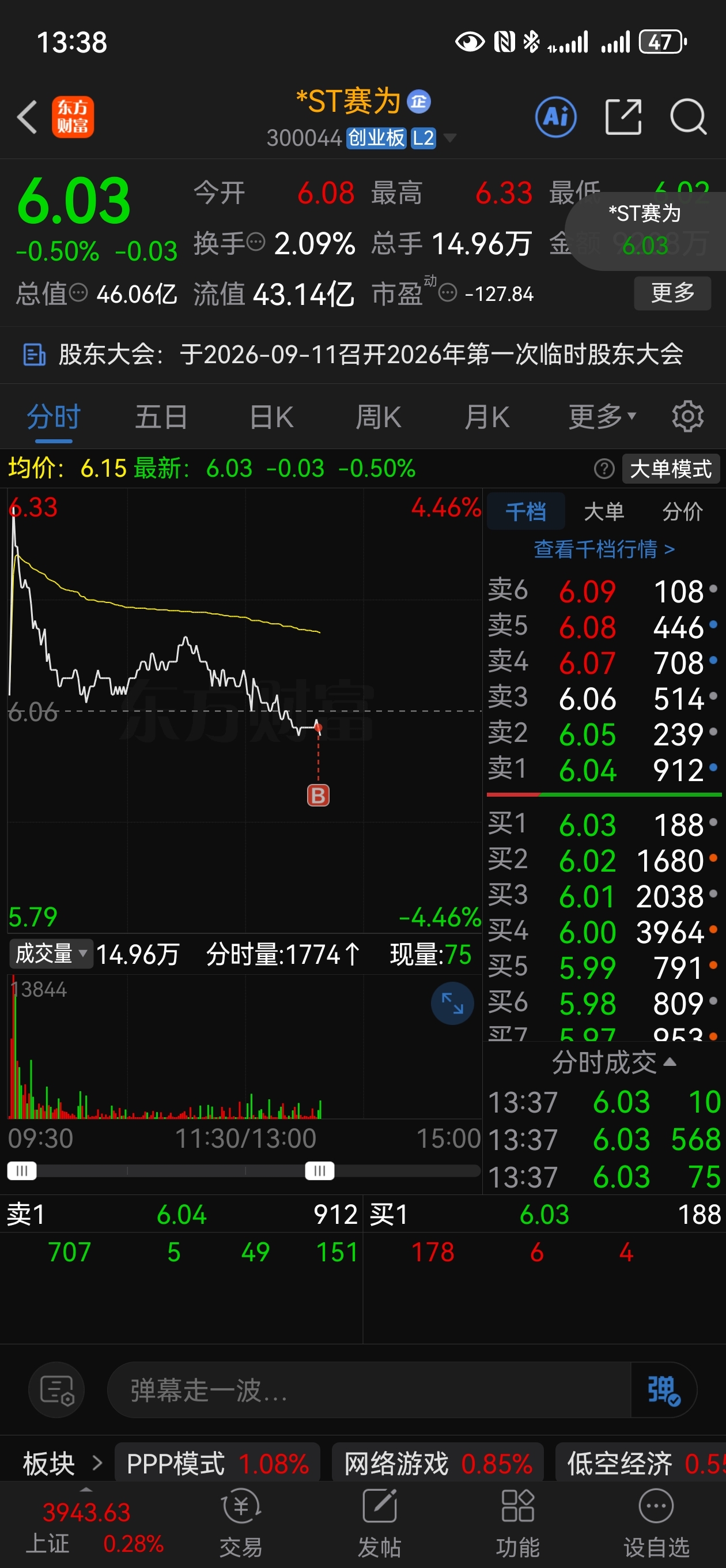726x1568 pixels.
Task: Tap the 弹幕走一波 input field
Action: point(368,1390)
